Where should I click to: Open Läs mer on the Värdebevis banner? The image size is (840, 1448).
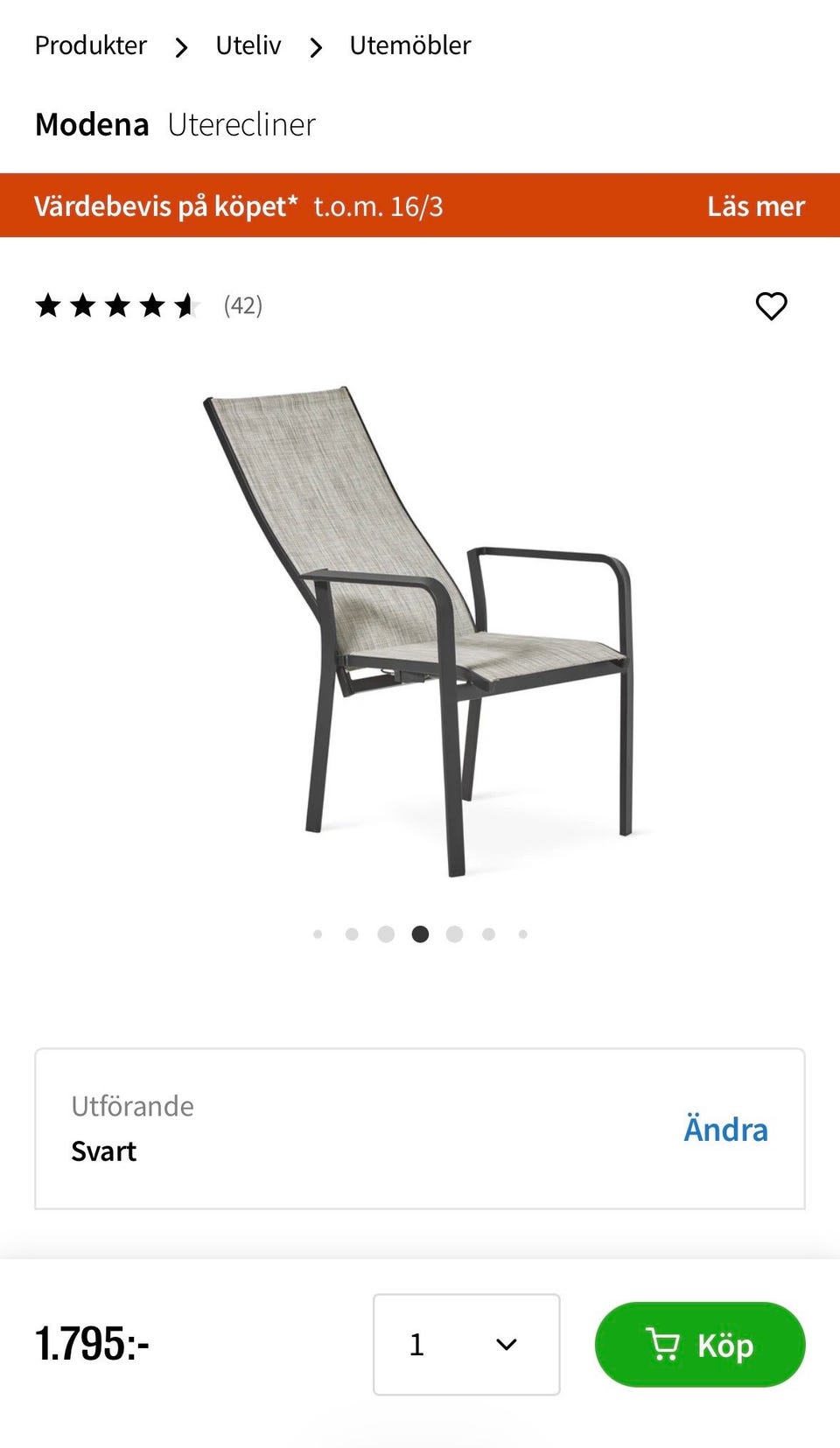[x=758, y=206]
